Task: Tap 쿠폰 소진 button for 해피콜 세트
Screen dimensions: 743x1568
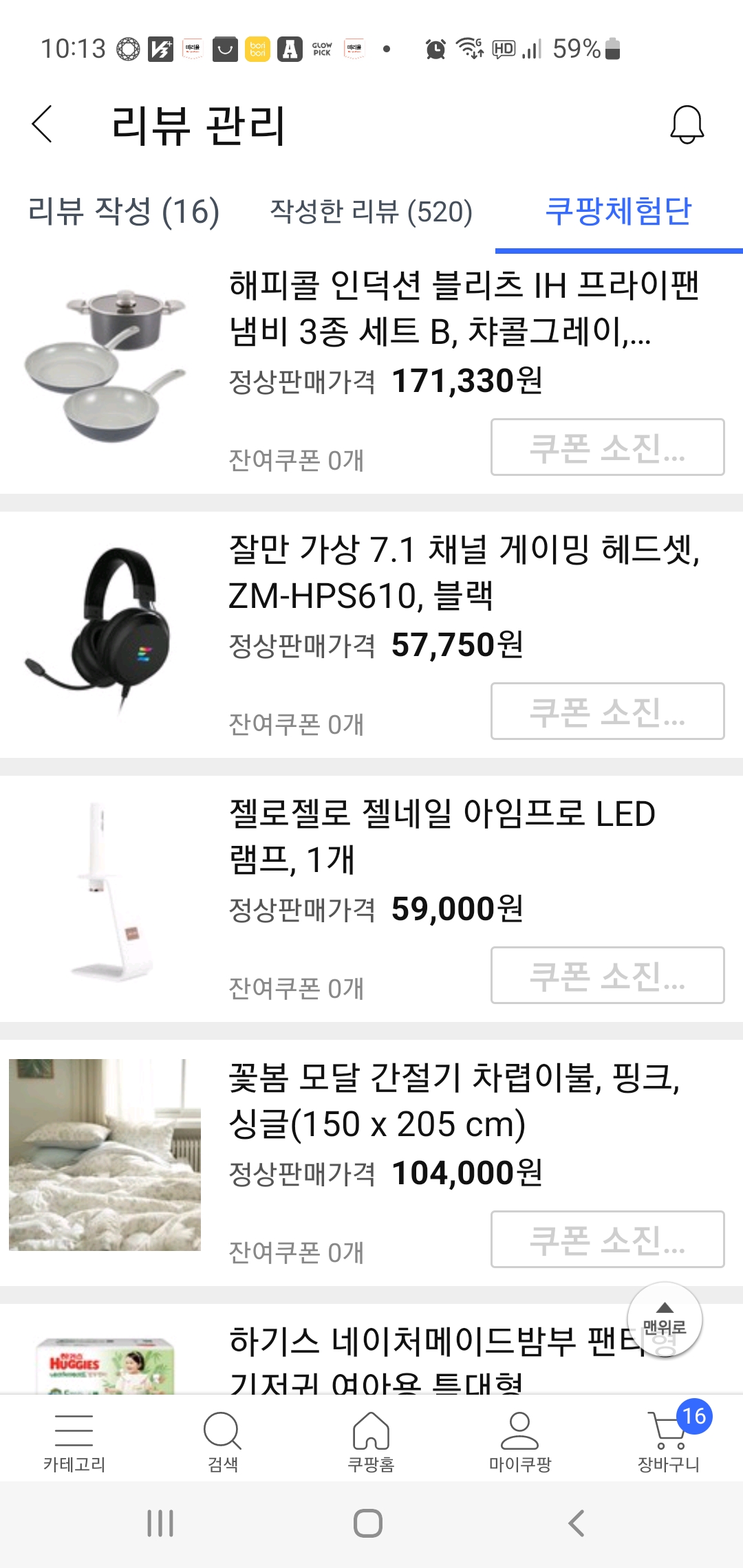Action: 607,448
